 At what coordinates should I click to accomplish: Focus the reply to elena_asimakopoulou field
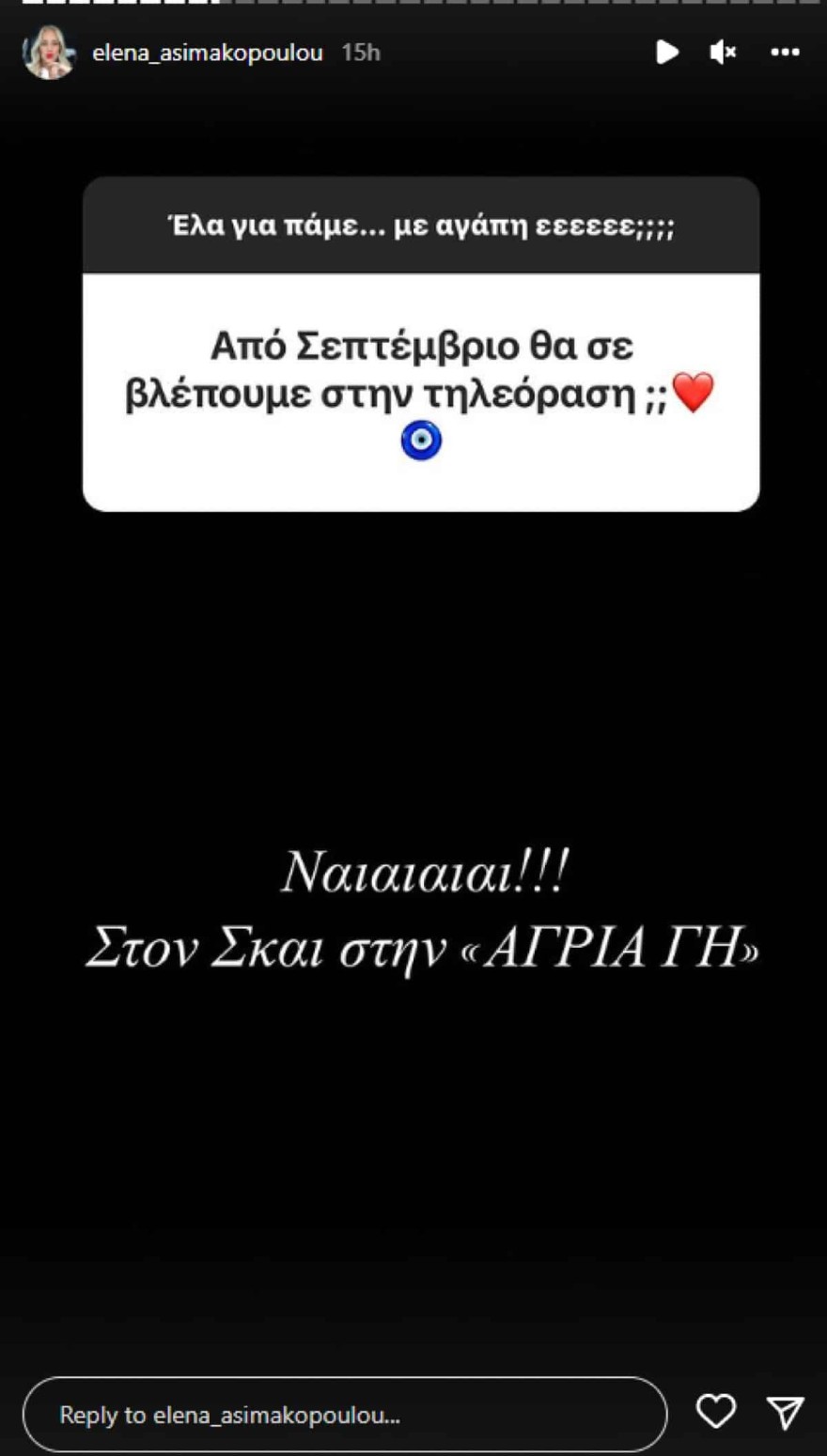[344, 1415]
